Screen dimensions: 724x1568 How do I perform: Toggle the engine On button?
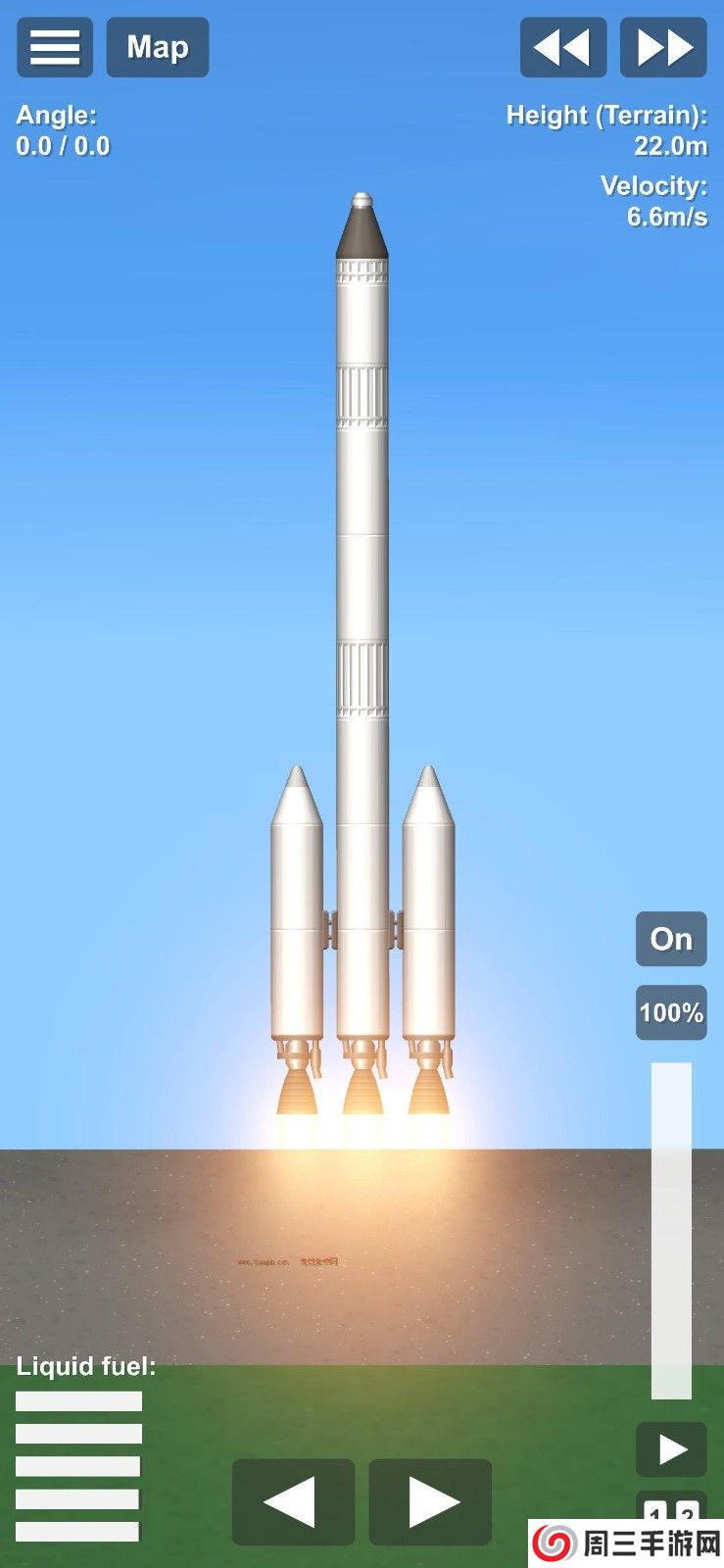(x=671, y=939)
